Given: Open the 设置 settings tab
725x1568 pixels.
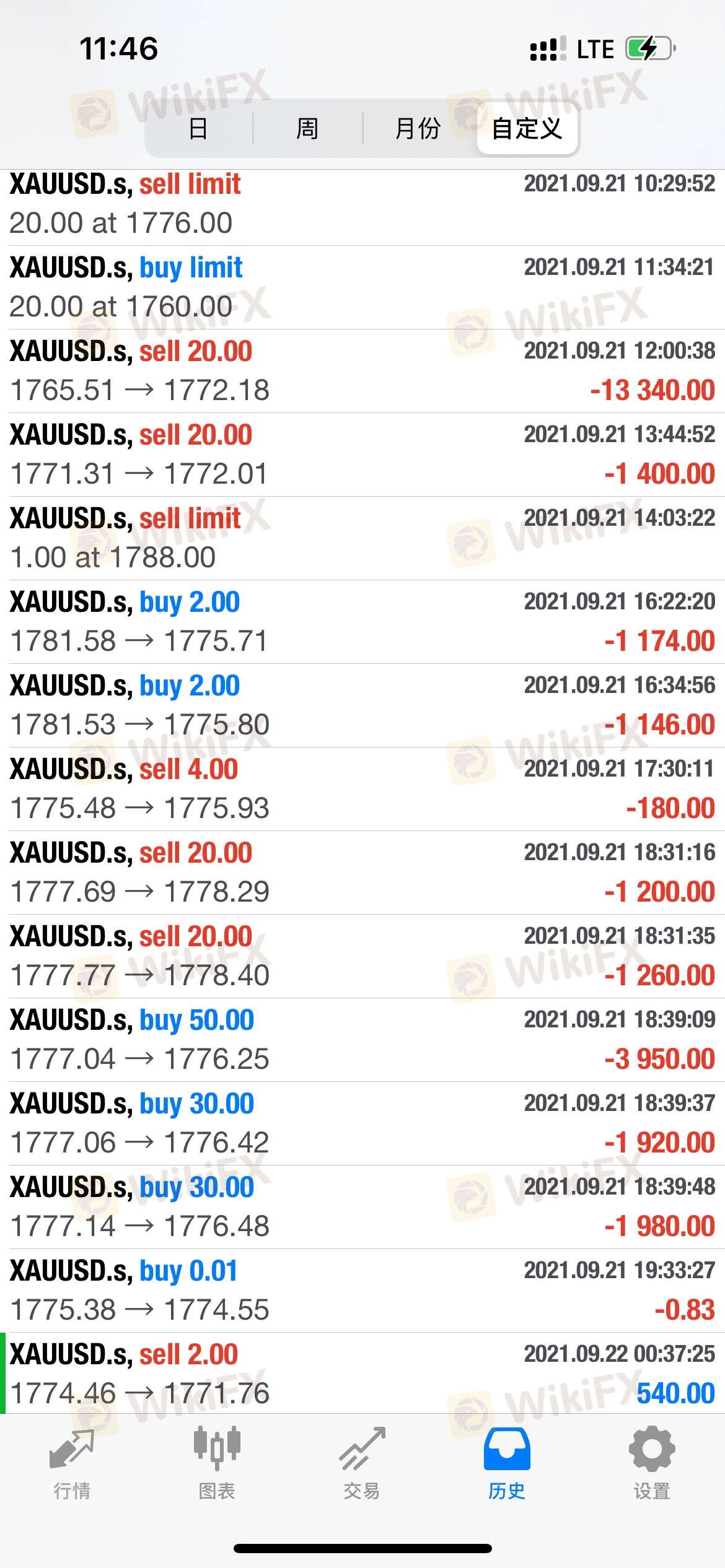Looking at the screenshot, I should [652, 1464].
